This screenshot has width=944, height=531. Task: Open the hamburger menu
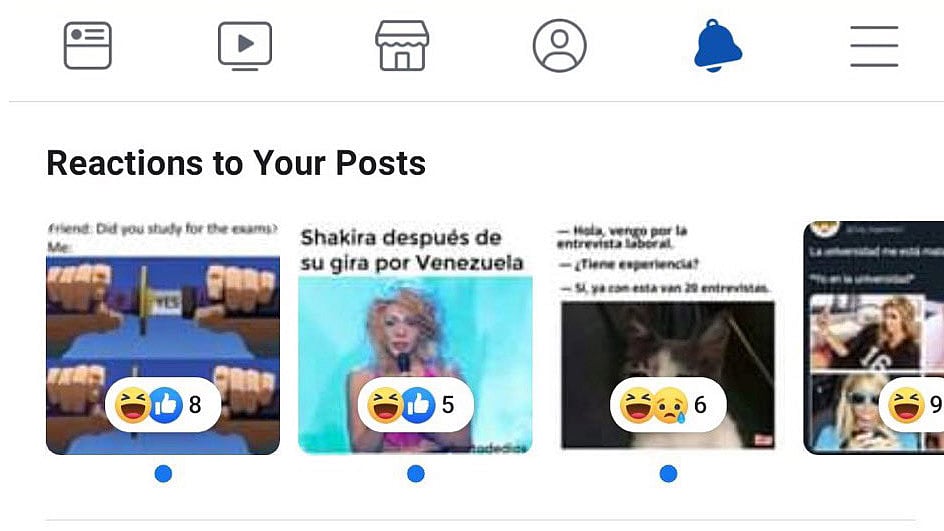pyautogui.click(x=874, y=46)
